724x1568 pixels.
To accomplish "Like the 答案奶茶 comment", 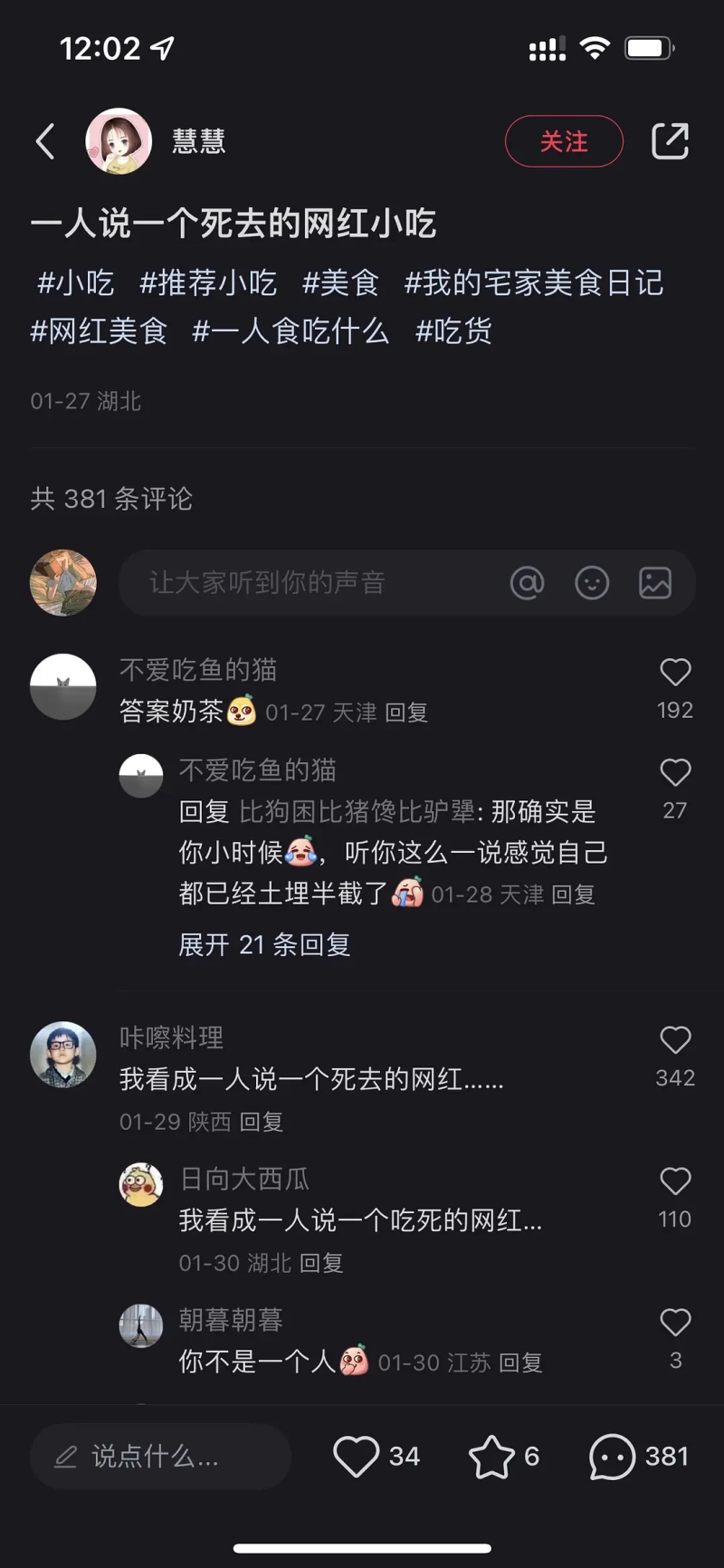I will (x=675, y=673).
